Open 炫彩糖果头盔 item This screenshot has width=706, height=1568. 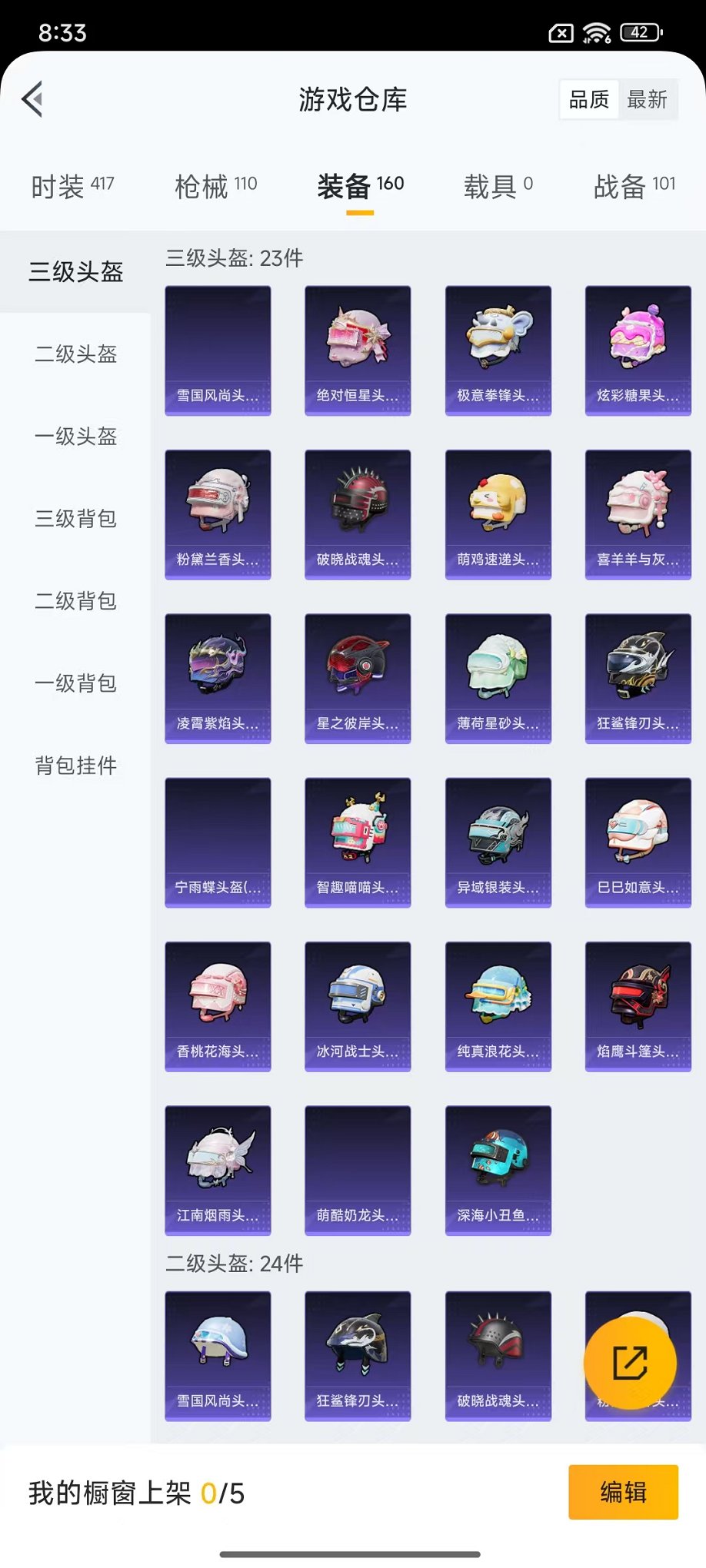(x=638, y=350)
